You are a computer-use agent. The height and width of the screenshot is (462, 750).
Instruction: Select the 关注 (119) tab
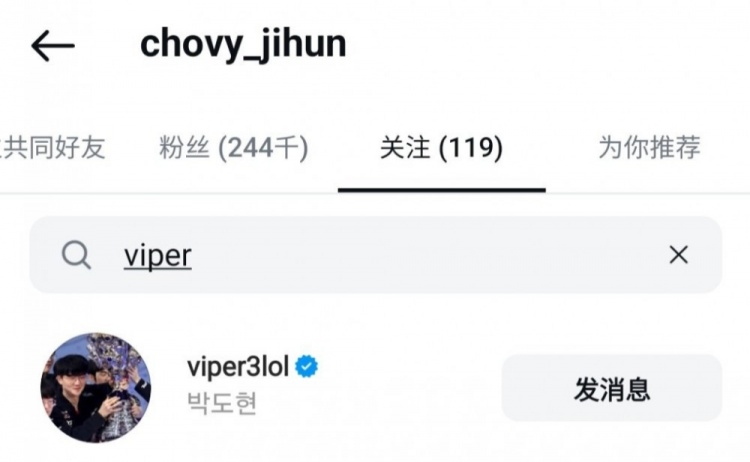[x=441, y=148]
